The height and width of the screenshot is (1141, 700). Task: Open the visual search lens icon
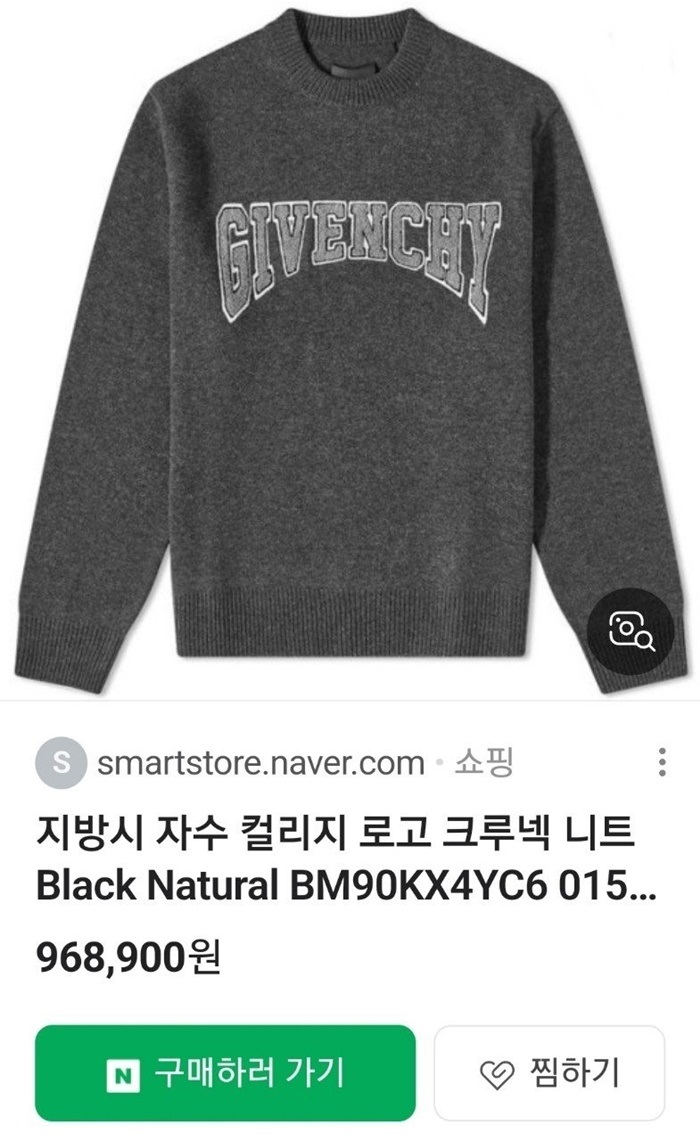[631, 631]
